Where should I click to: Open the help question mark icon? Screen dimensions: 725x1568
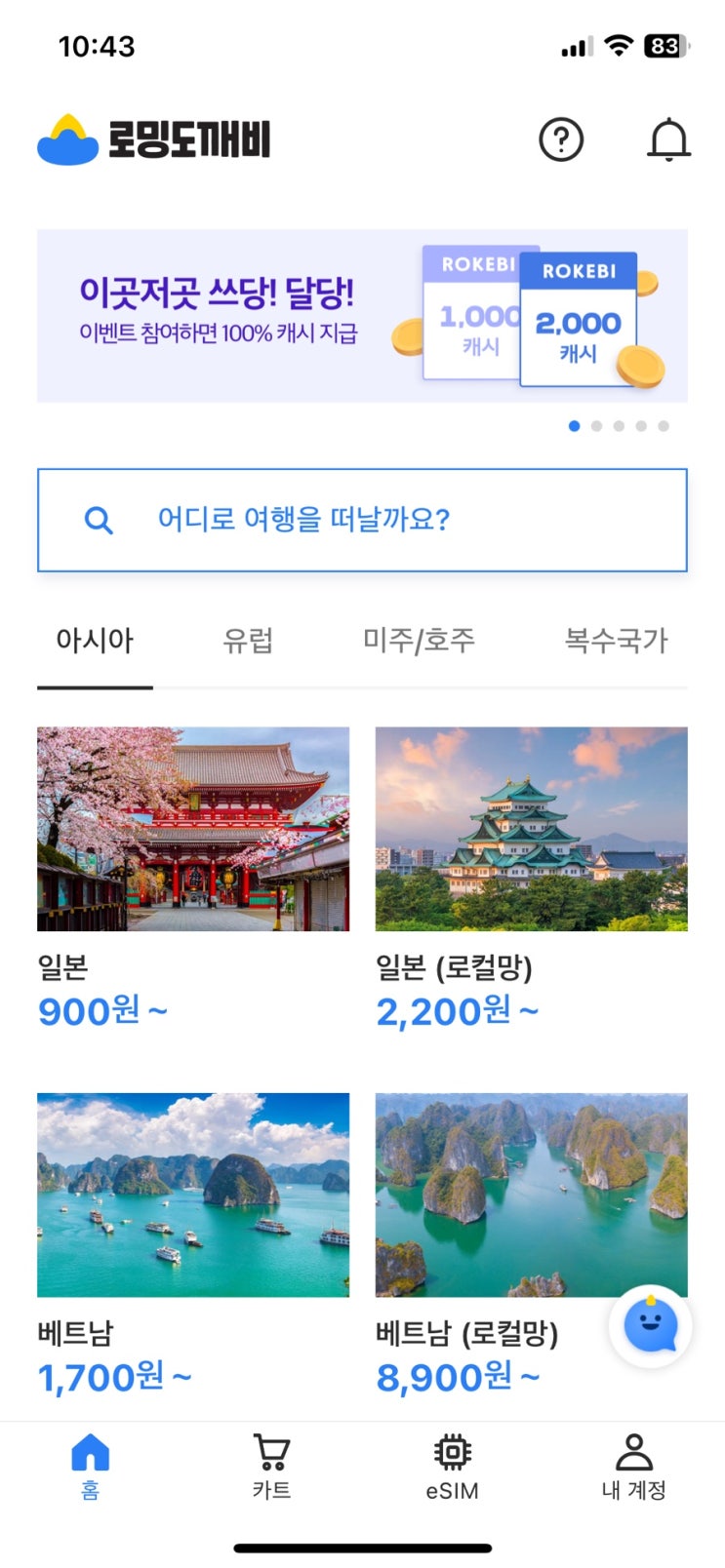coord(561,140)
